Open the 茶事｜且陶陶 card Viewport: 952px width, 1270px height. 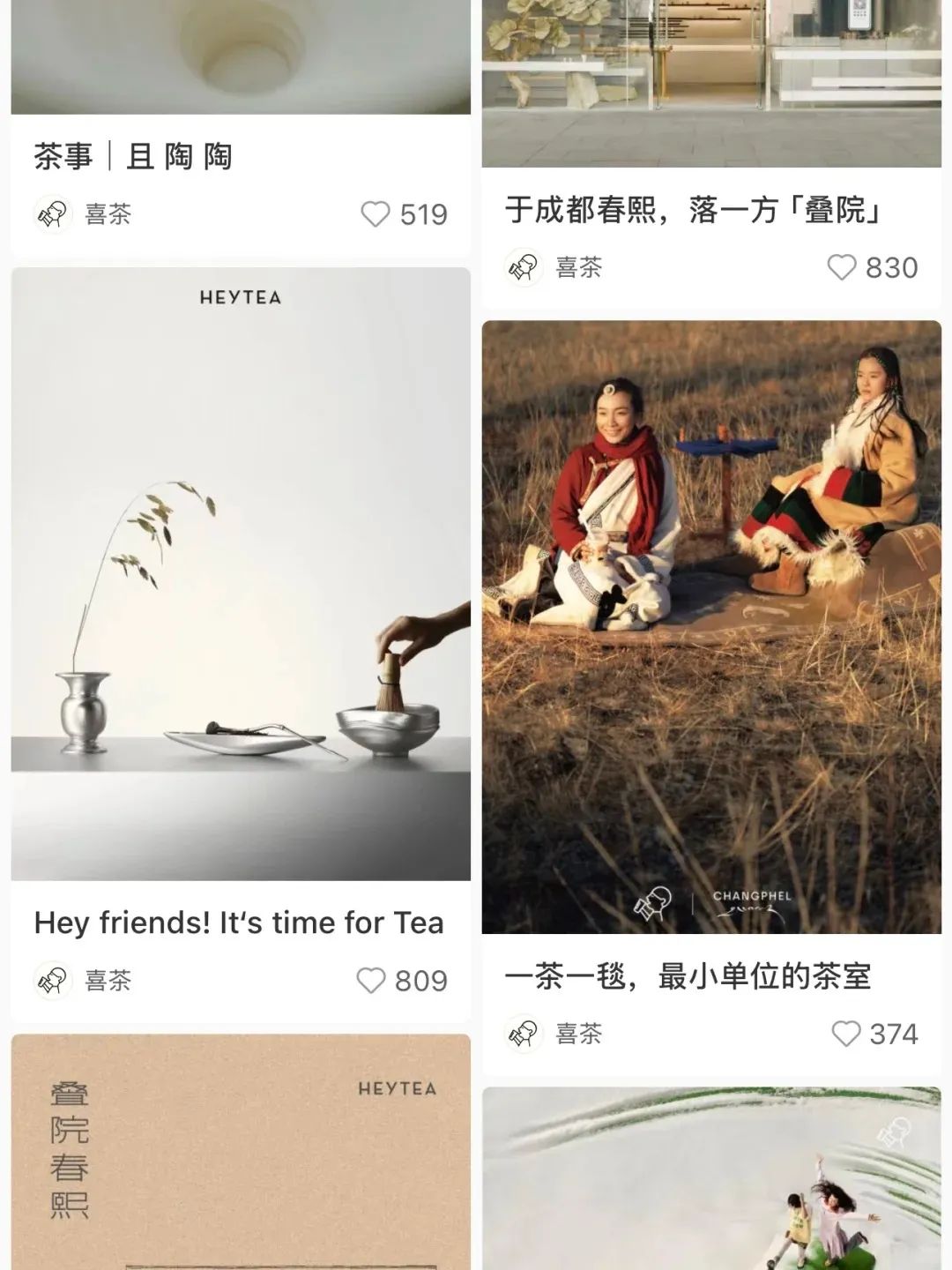[240, 53]
